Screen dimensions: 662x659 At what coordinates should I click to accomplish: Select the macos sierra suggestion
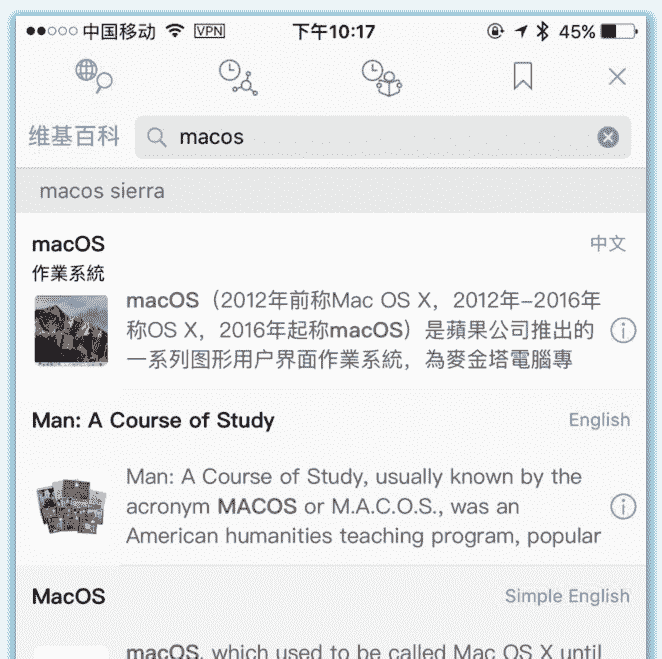click(102, 191)
